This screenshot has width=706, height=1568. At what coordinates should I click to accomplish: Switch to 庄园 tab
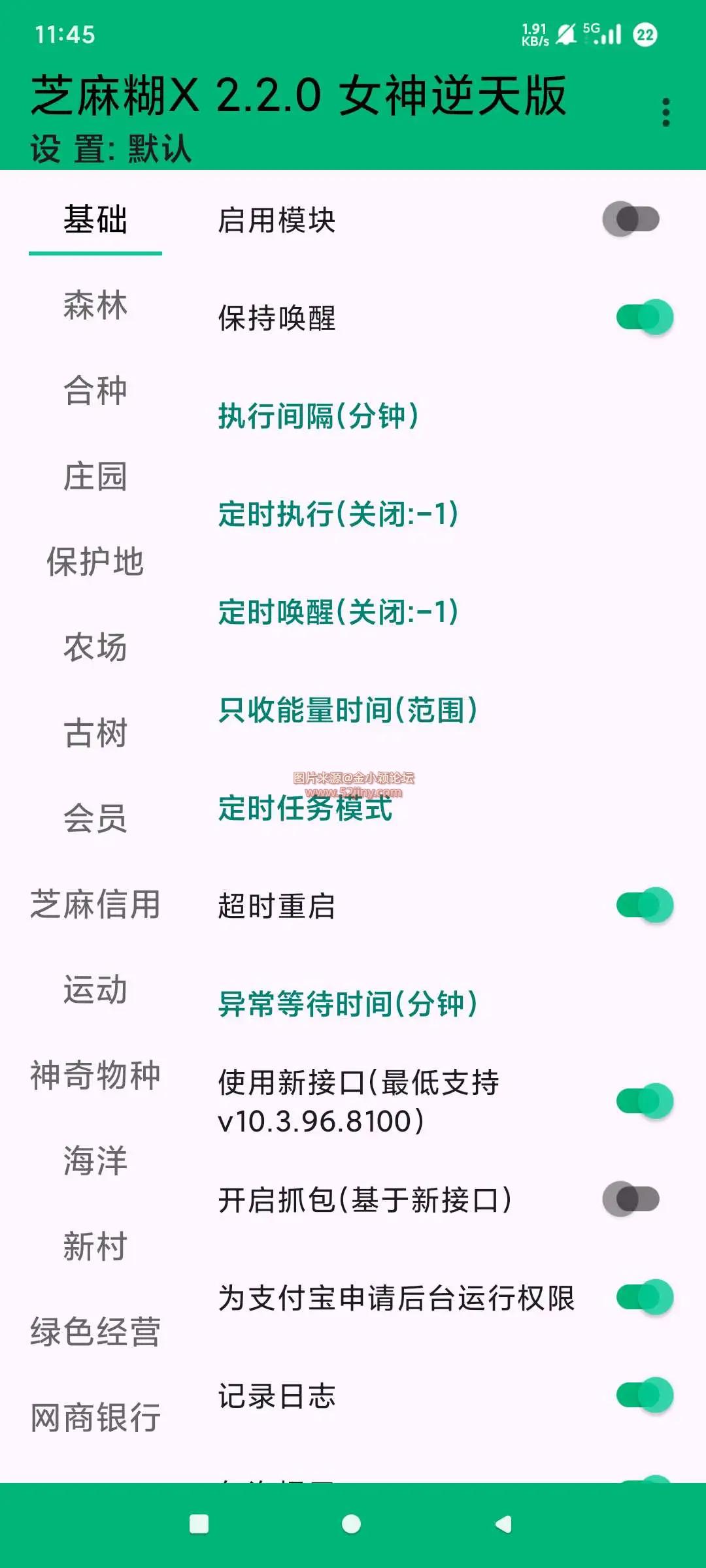[95, 476]
